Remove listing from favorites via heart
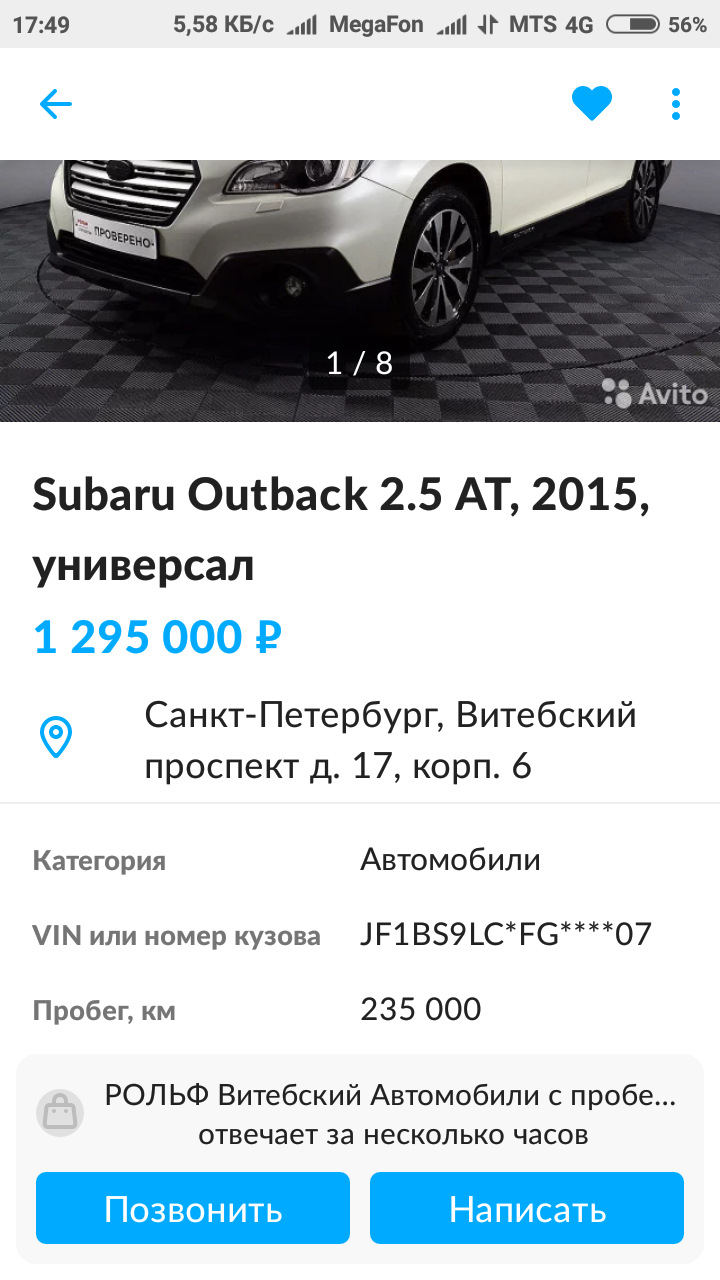This screenshot has height=1280, width=720. tap(591, 104)
